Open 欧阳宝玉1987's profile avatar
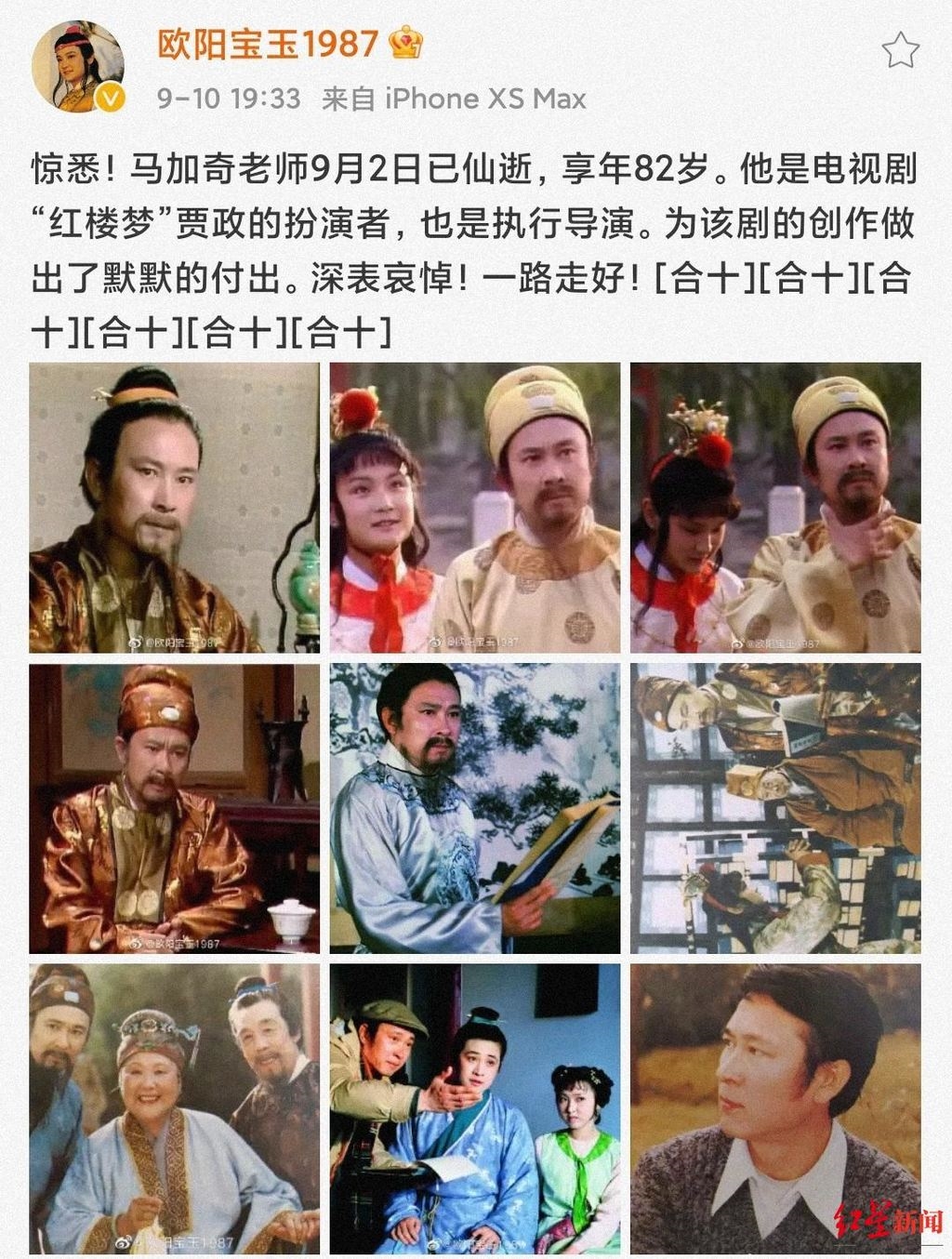 pos(79,67)
